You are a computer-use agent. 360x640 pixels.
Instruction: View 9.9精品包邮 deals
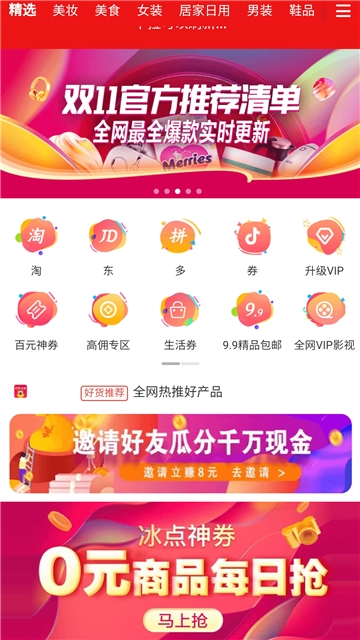click(252, 322)
